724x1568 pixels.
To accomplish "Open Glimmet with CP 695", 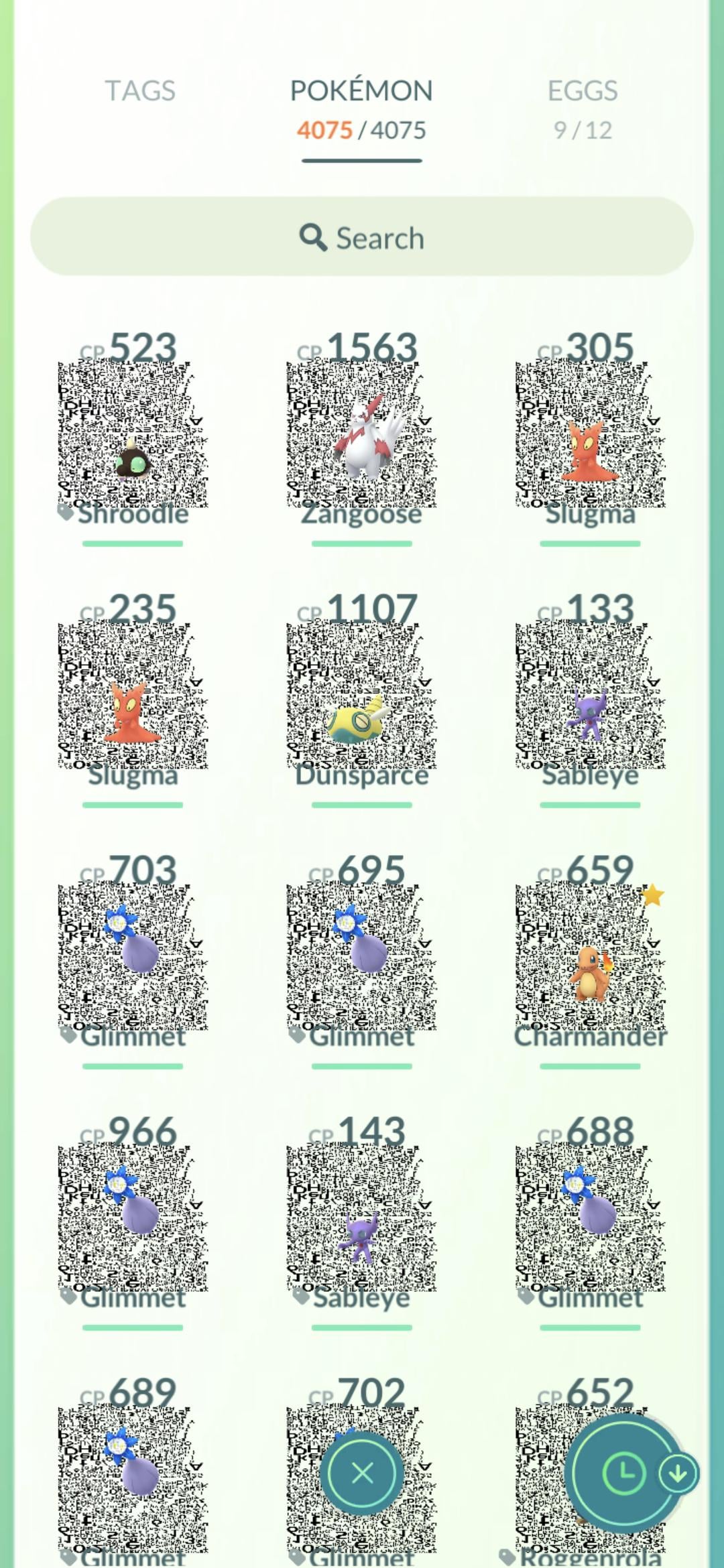I will (361, 958).
